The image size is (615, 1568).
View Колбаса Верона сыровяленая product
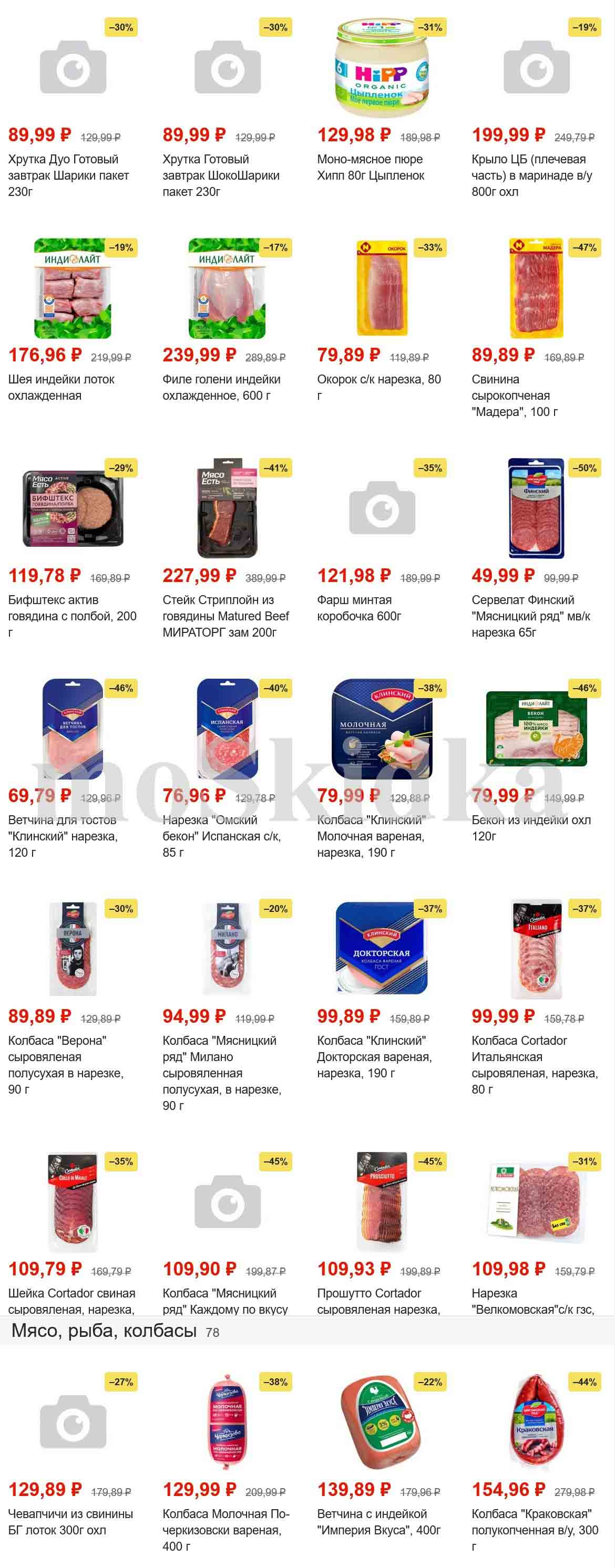pos(66,1064)
